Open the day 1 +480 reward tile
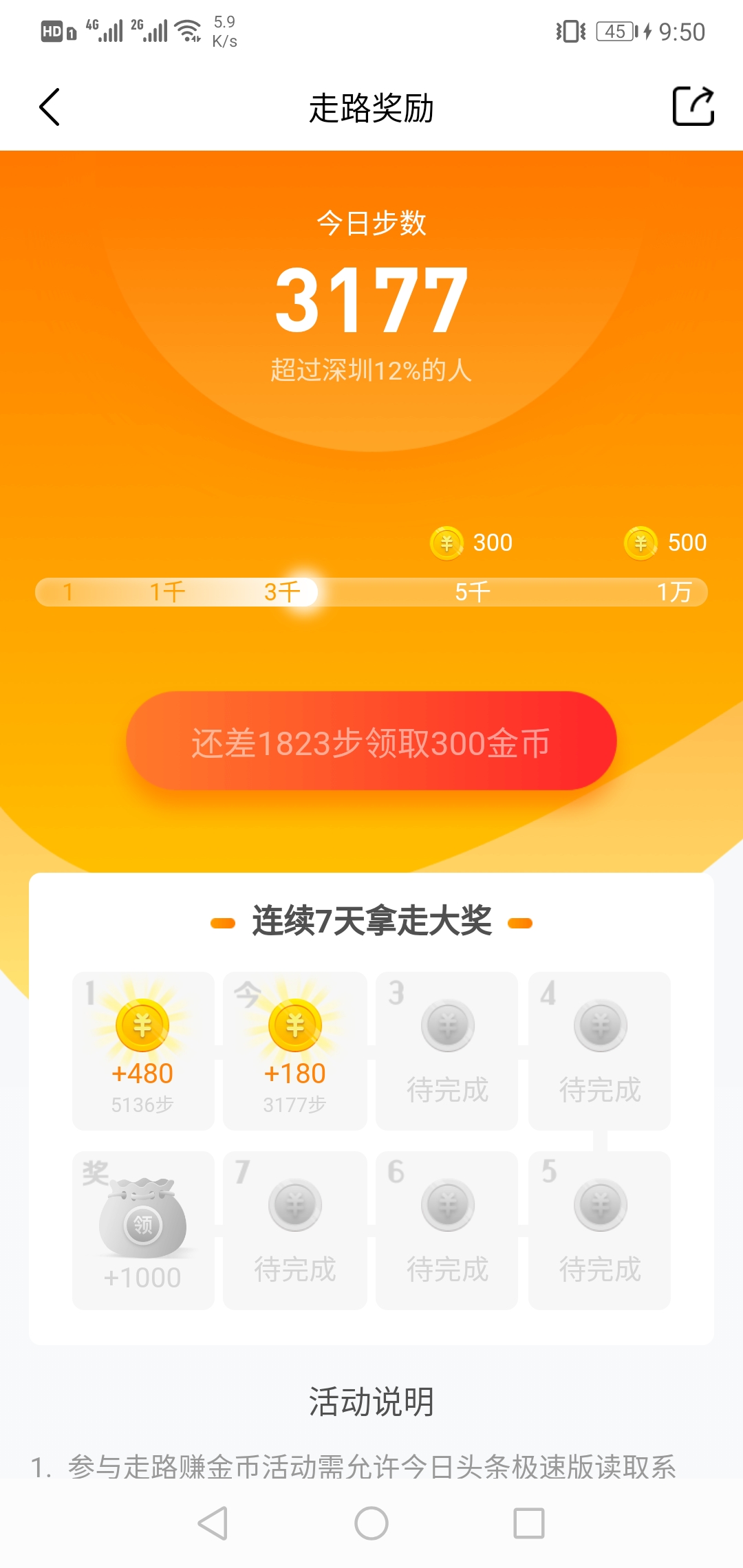 tap(143, 1050)
